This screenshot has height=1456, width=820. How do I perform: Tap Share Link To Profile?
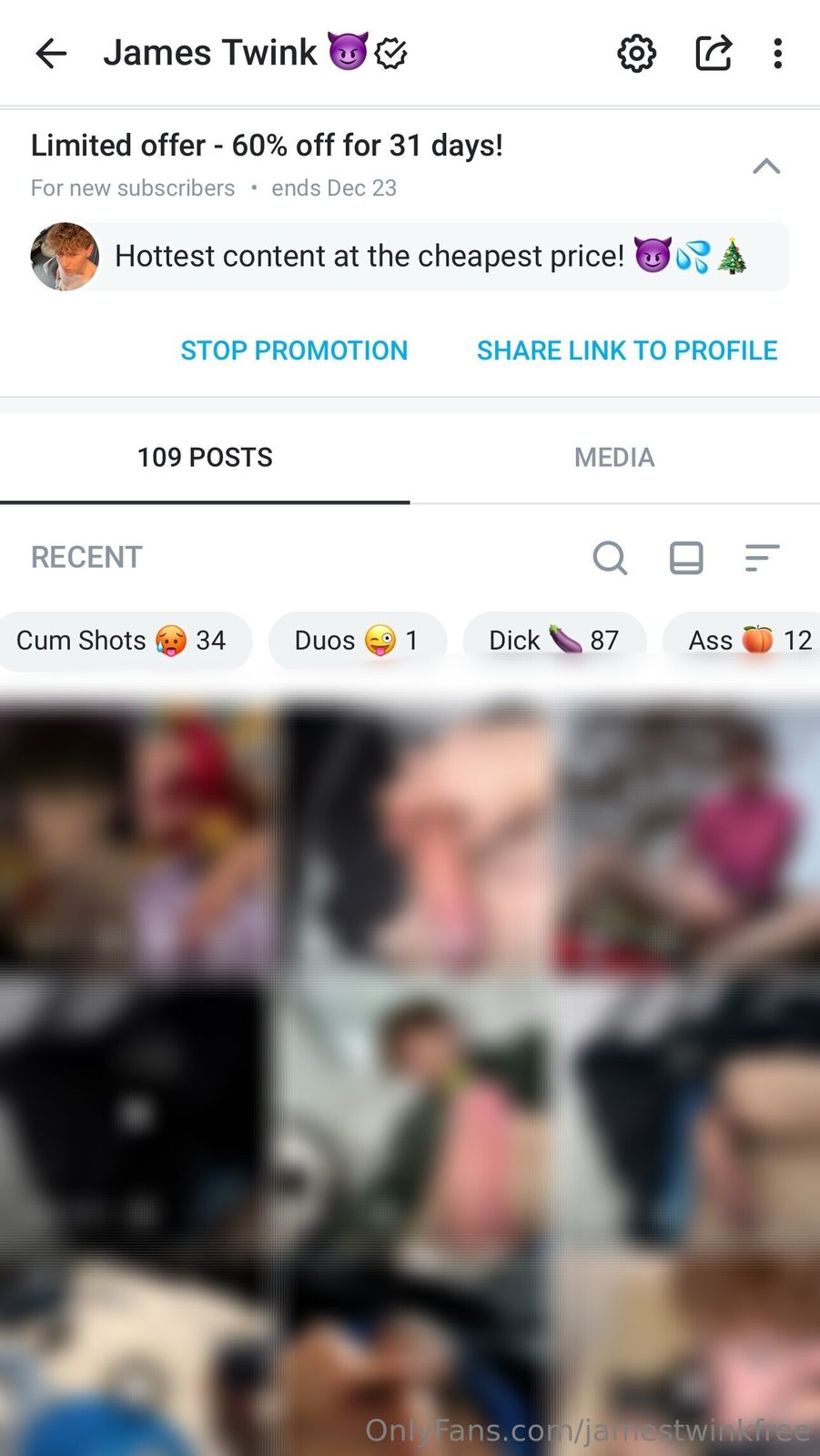(x=627, y=350)
